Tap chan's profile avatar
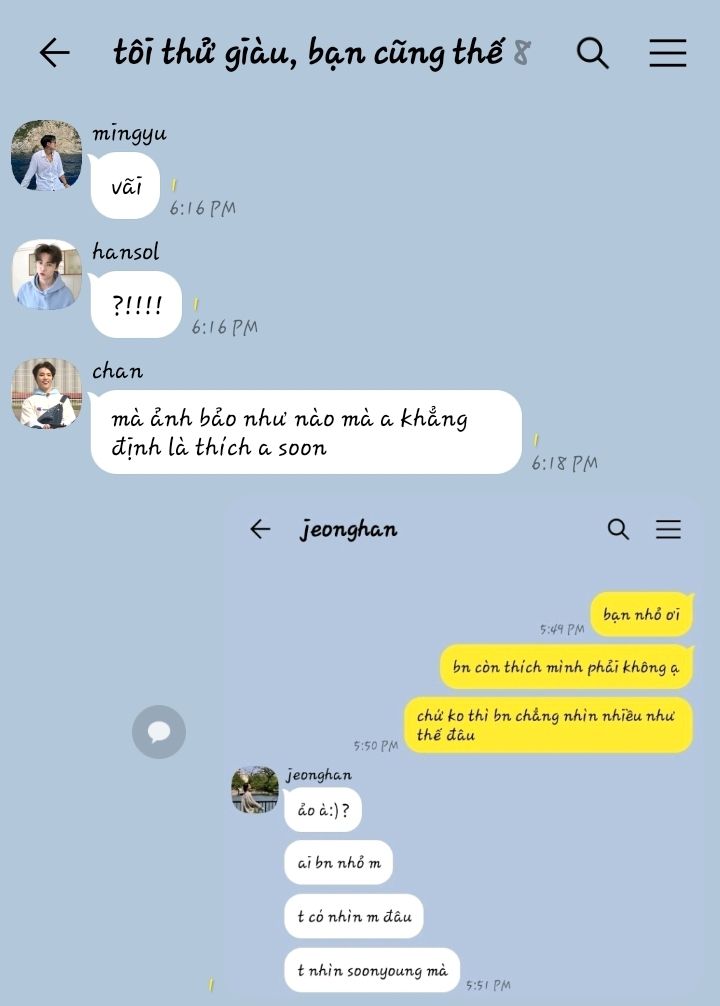Viewport: 720px width, 1006px height. click(46, 393)
